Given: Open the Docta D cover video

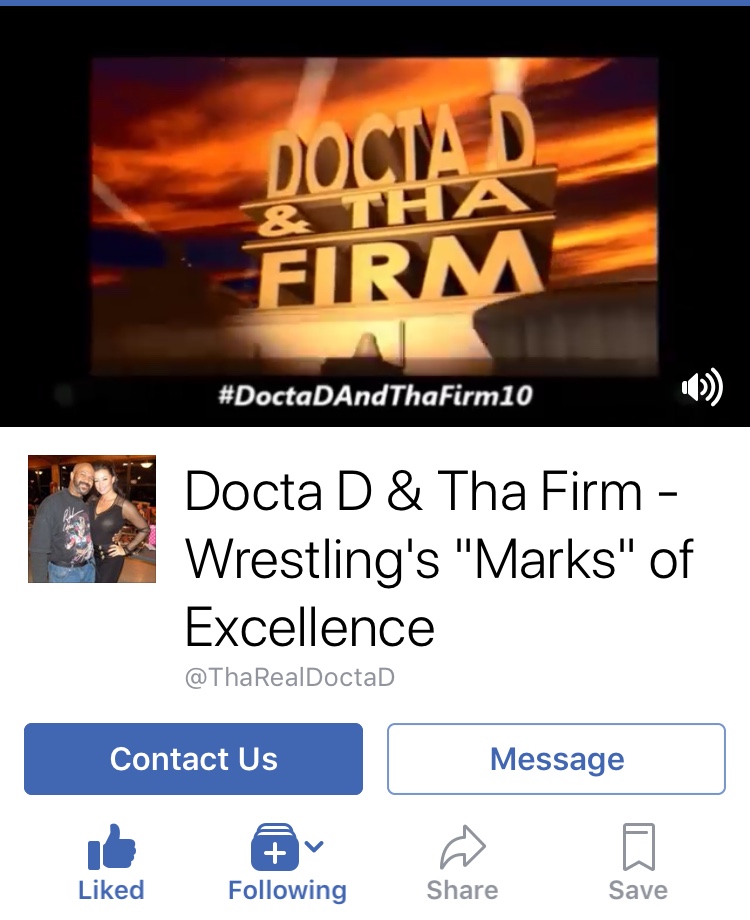Looking at the screenshot, I should point(374,215).
